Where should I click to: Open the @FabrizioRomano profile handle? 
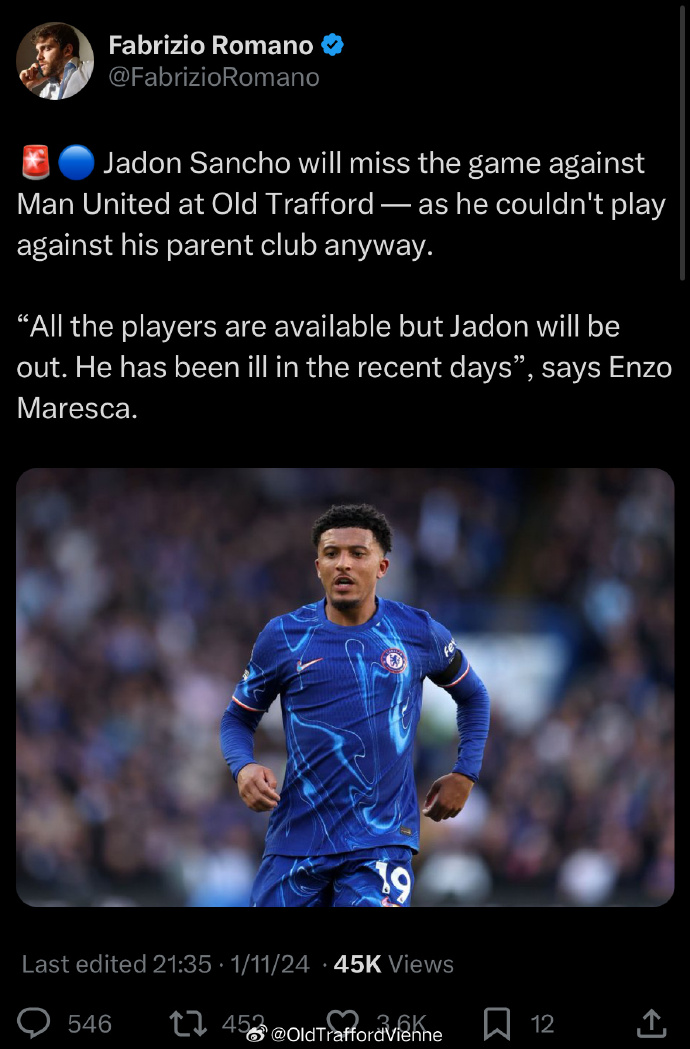[x=213, y=77]
